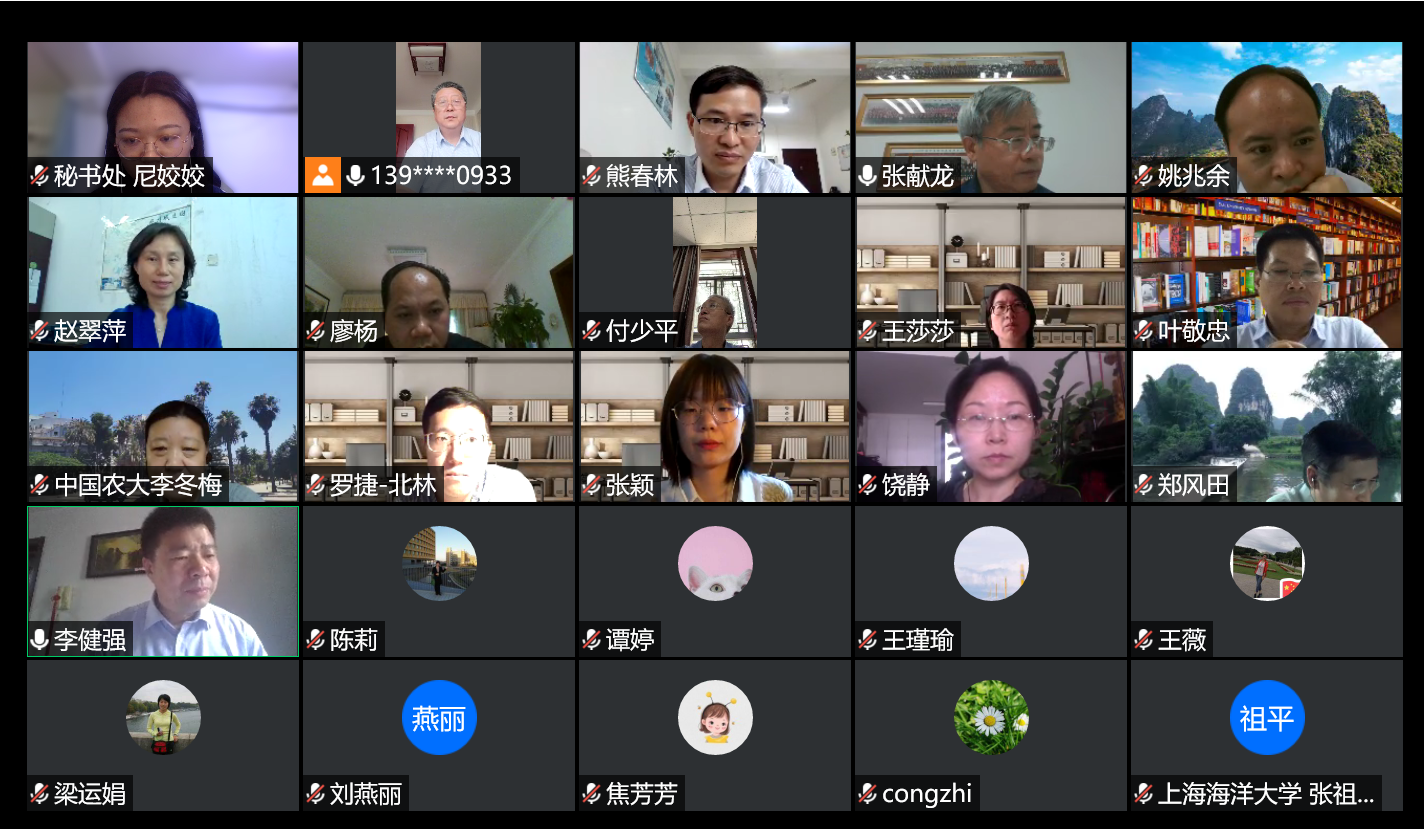Tap the 罗捷-北林 video tile
This screenshot has height=829, width=1424.
pyautogui.click(x=438, y=426)
